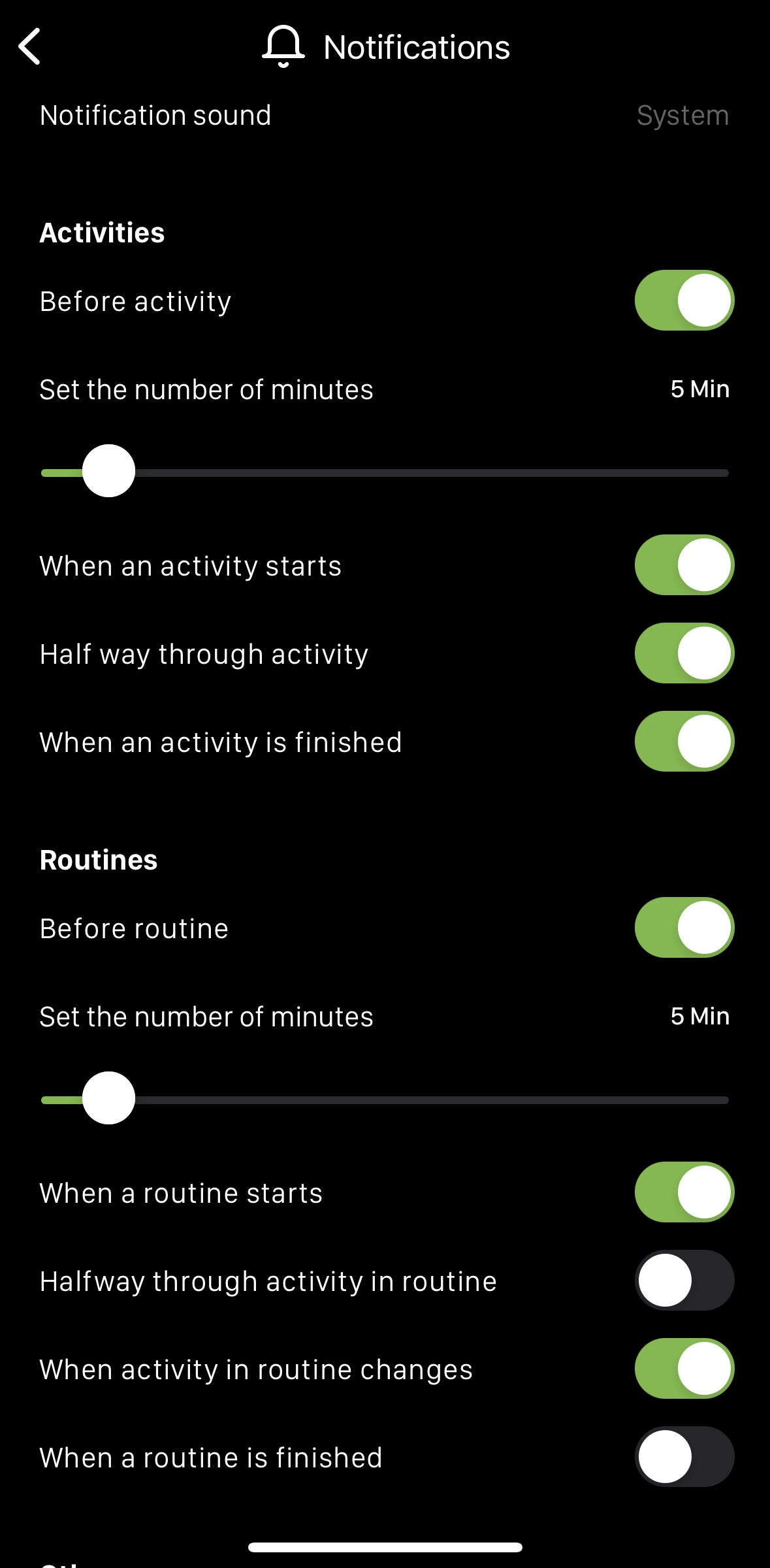Image resolution: width=770 pixels, height=1568 pixels.
Task: Toggle When activity in routine changes
Action: coord(684,1369)
